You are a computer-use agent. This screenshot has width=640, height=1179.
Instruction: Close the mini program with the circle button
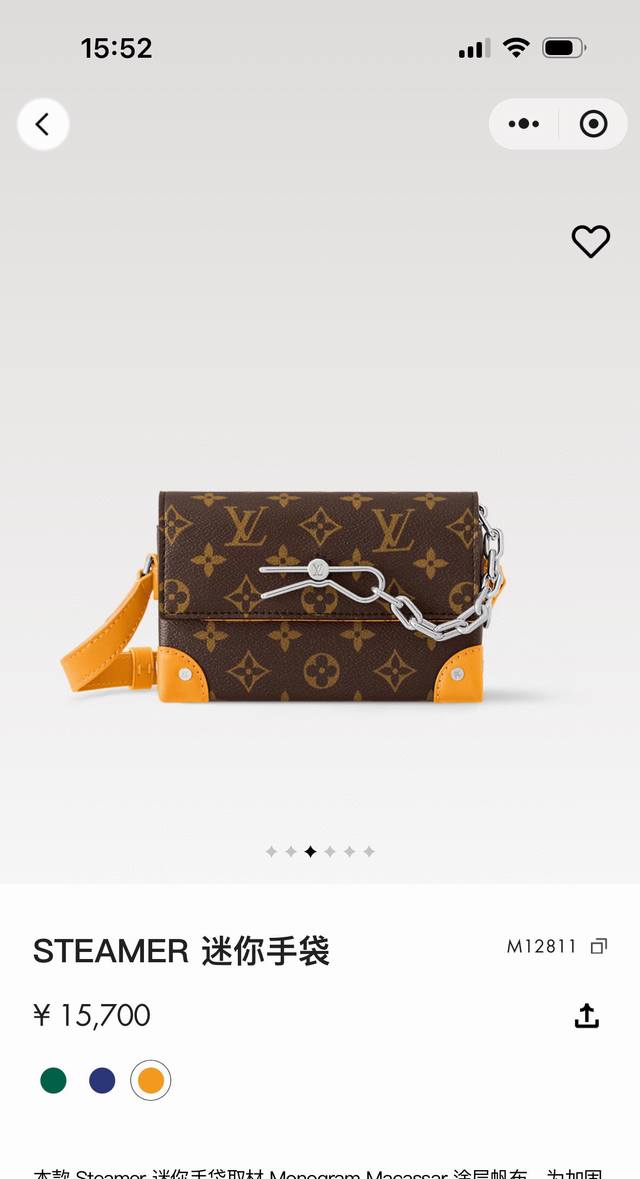click(593, 125)
